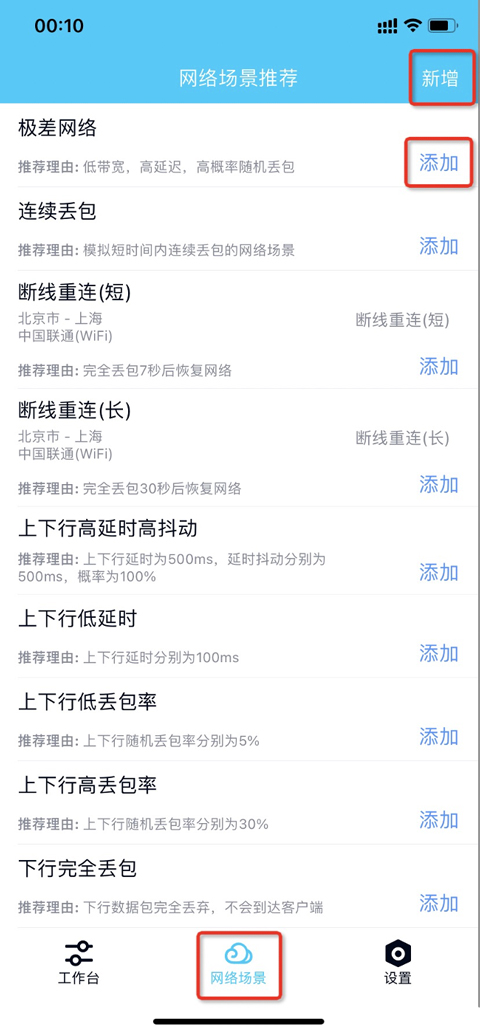Add the 断线重连(长) scenario
The image size is (480, 1031).
coord(439,485)
